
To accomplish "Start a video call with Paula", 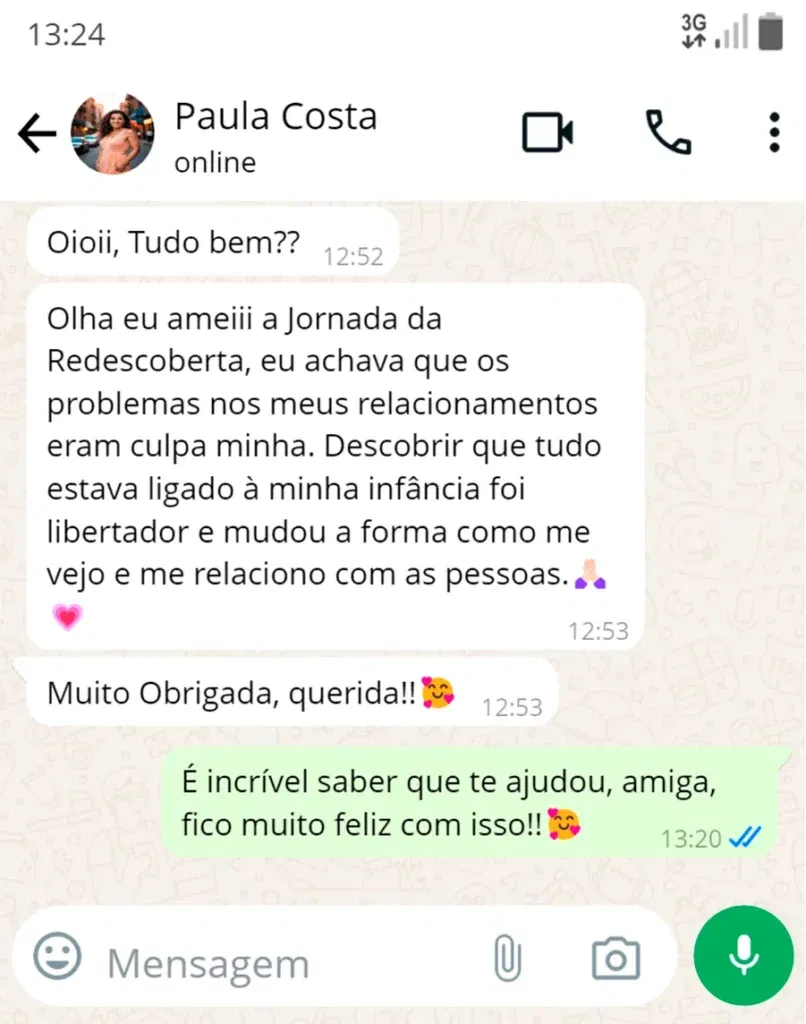I will 548,133.
